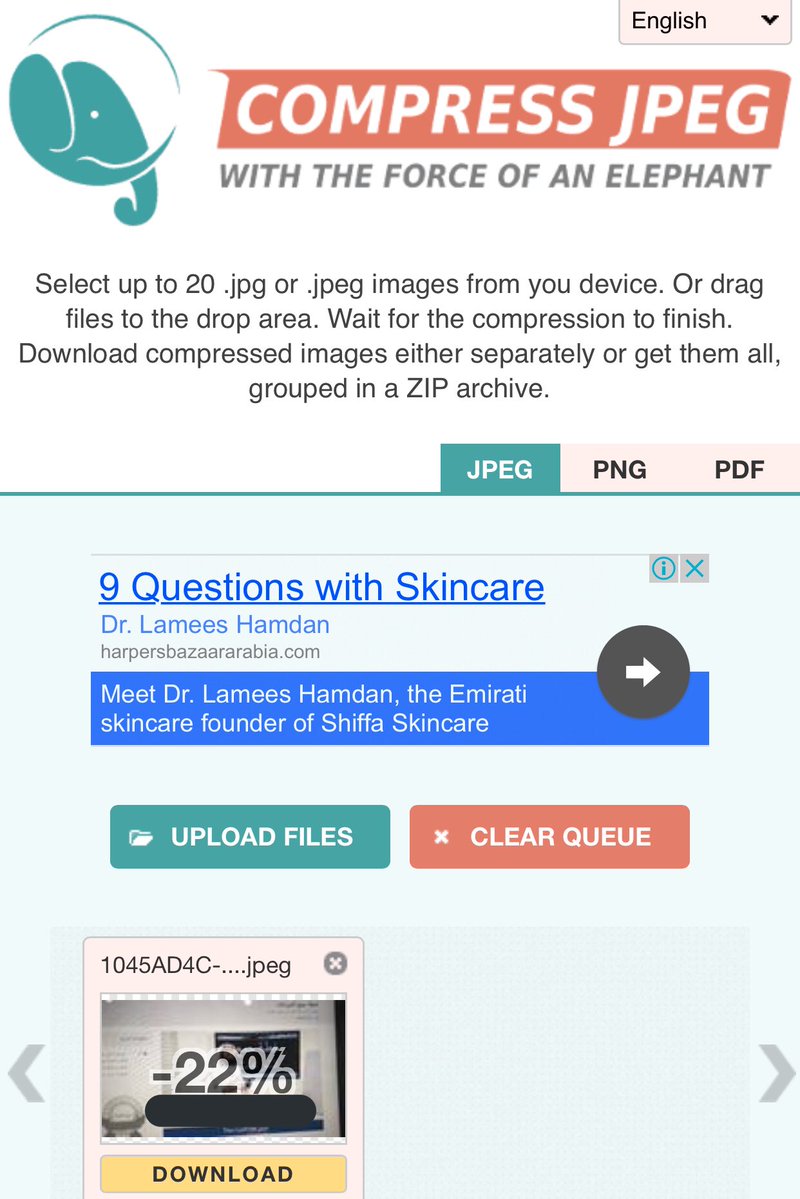Tap the Upload Files button
Image resolution: width=800 pixels, height=1199 pixels.
250,837
